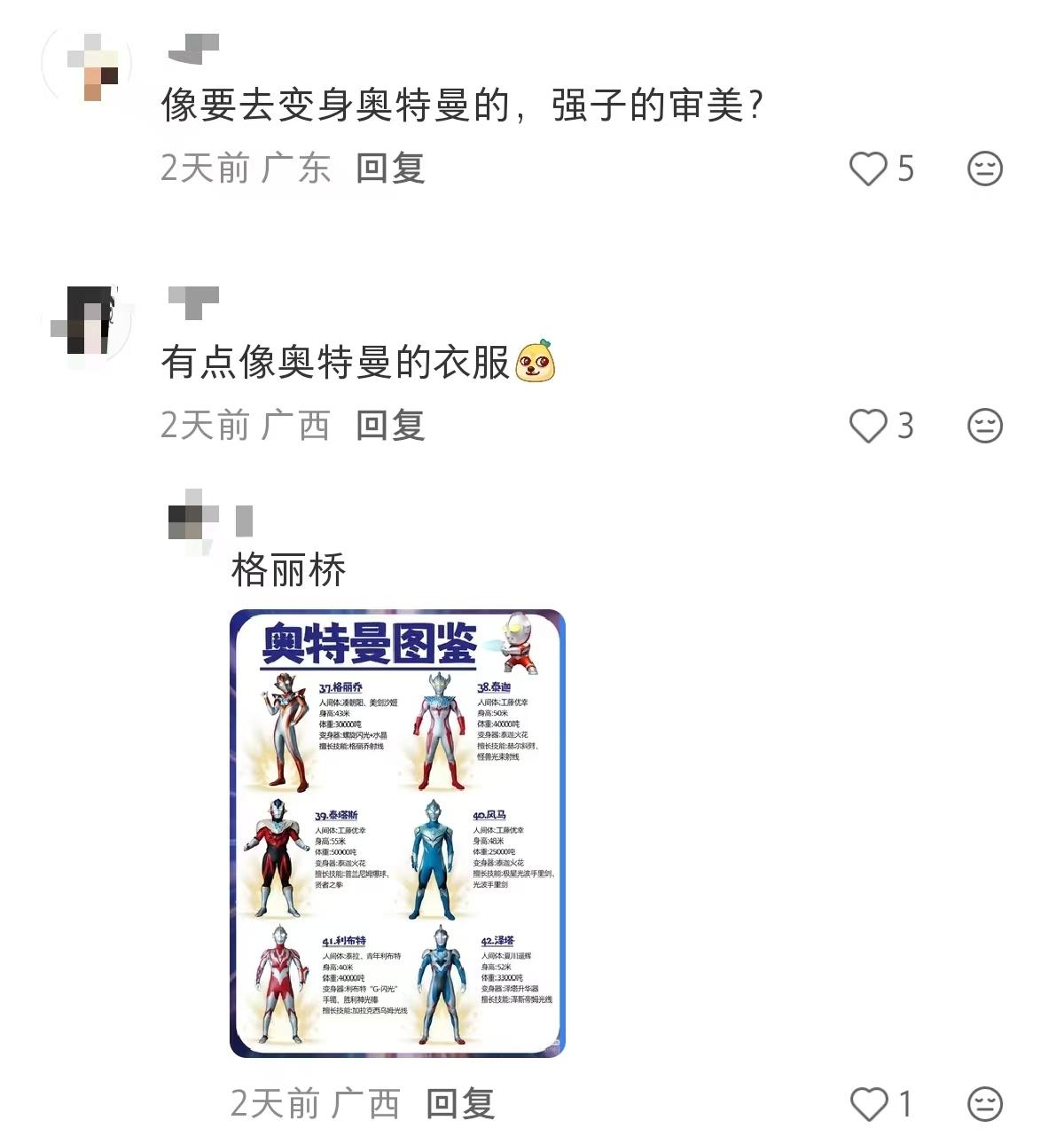Open the 奥特曼图鉴 image in the reply
Screen dimensions: 1064x1144
(397, 833)
